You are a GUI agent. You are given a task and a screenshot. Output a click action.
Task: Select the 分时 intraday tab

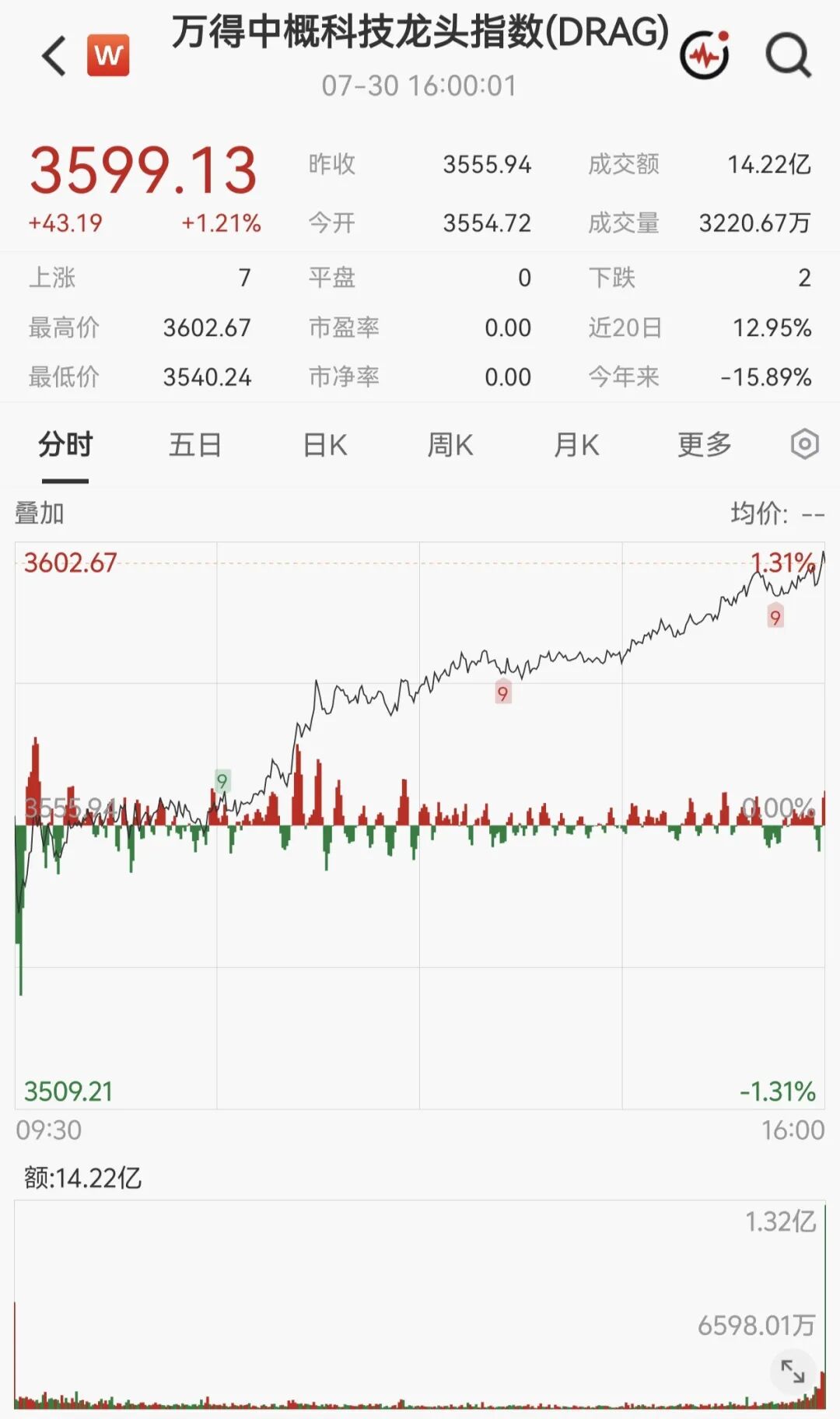(65, 445)
